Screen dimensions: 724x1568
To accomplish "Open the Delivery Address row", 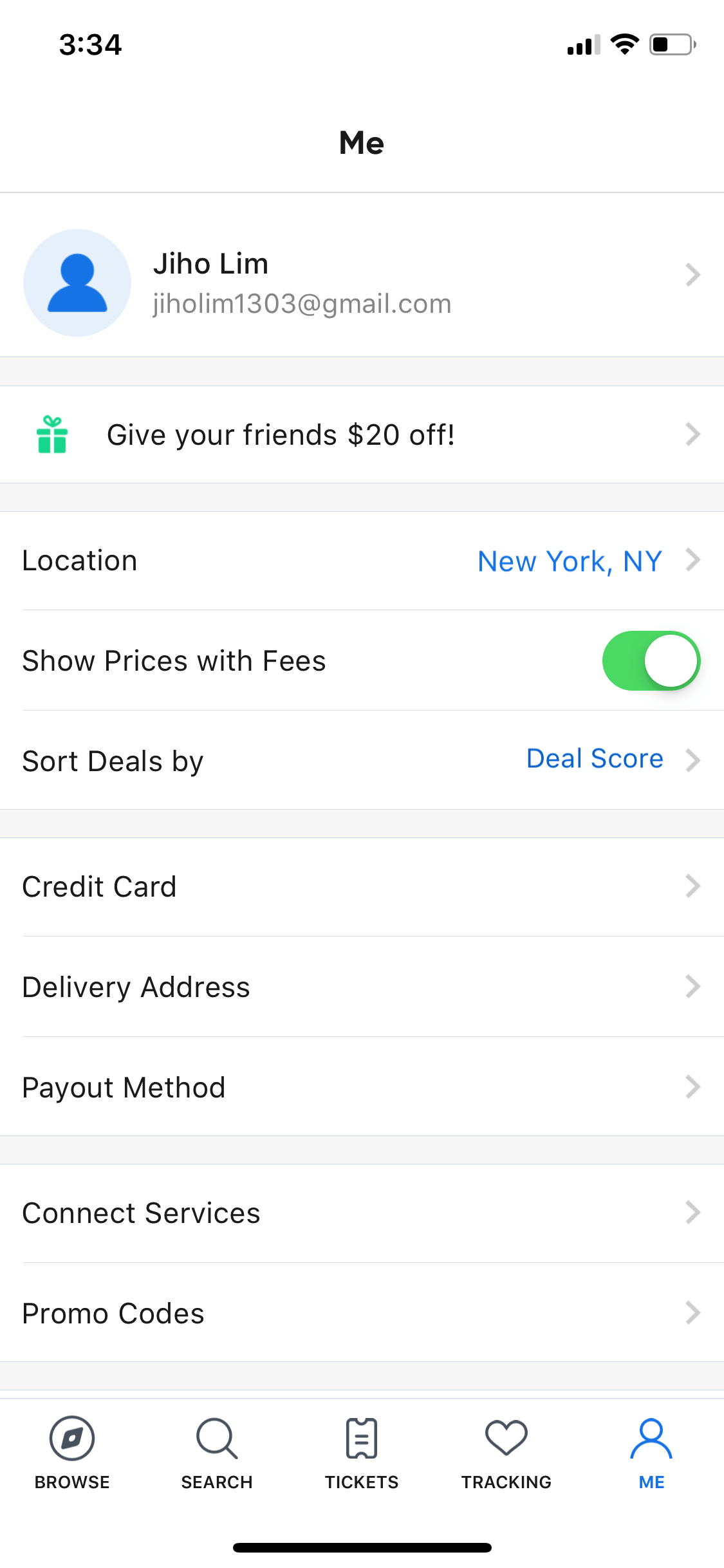I will click(x=362, y=987).
